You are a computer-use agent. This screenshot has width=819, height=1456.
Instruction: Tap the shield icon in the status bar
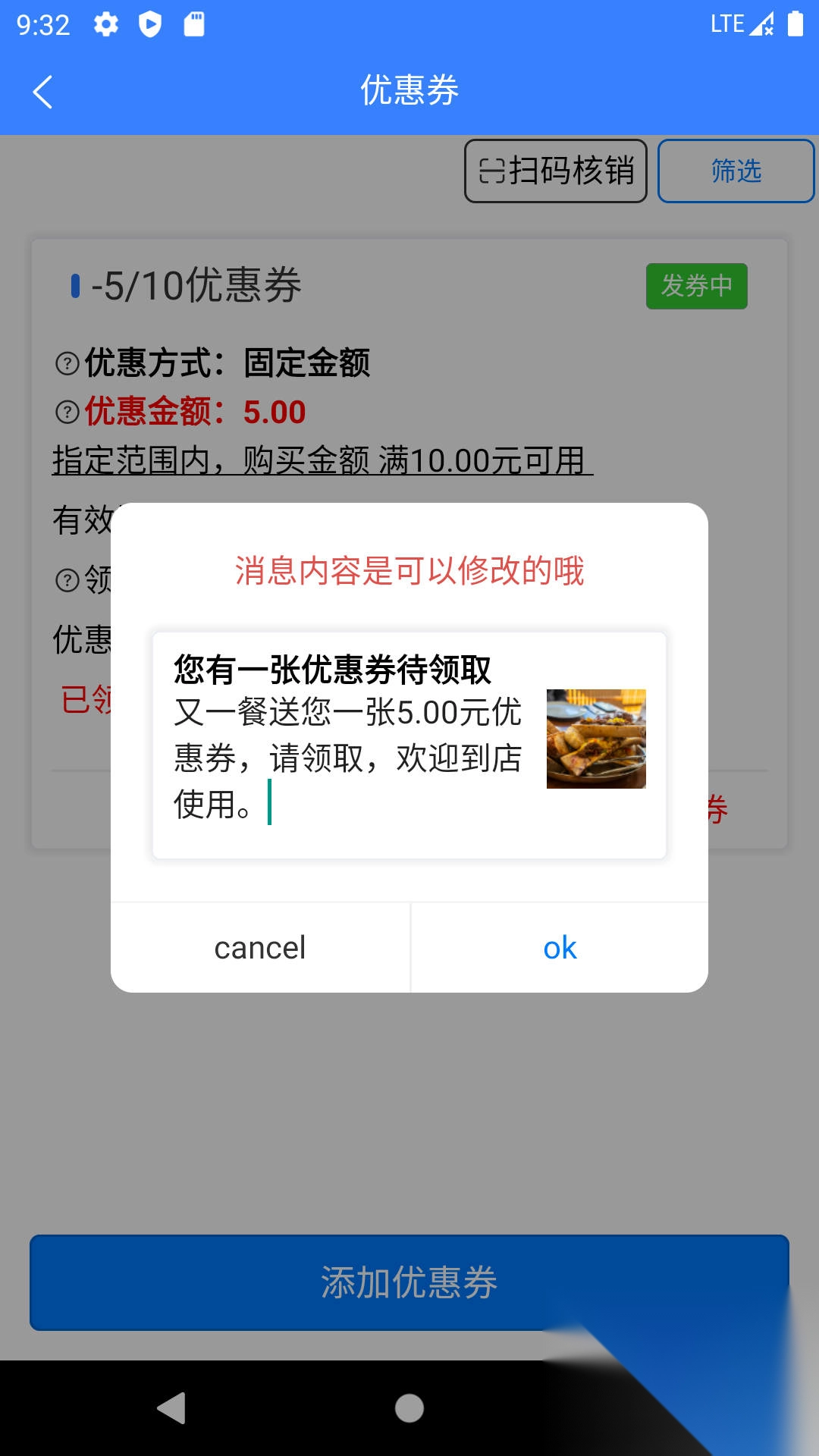150,23
